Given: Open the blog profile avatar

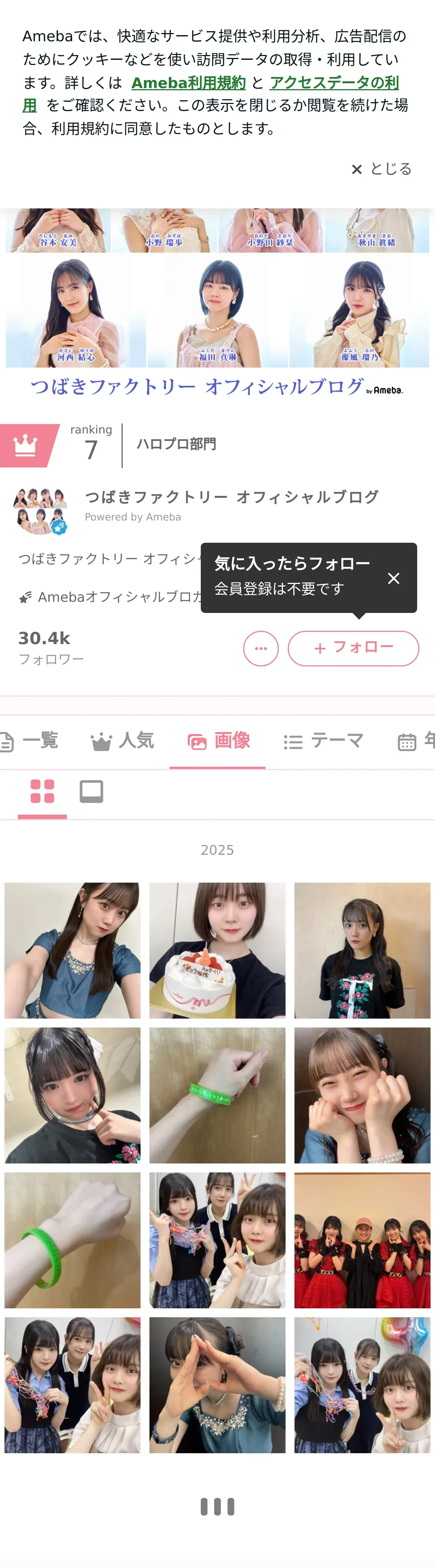Looking at the screenshot, I should click(x=40, y=511).
